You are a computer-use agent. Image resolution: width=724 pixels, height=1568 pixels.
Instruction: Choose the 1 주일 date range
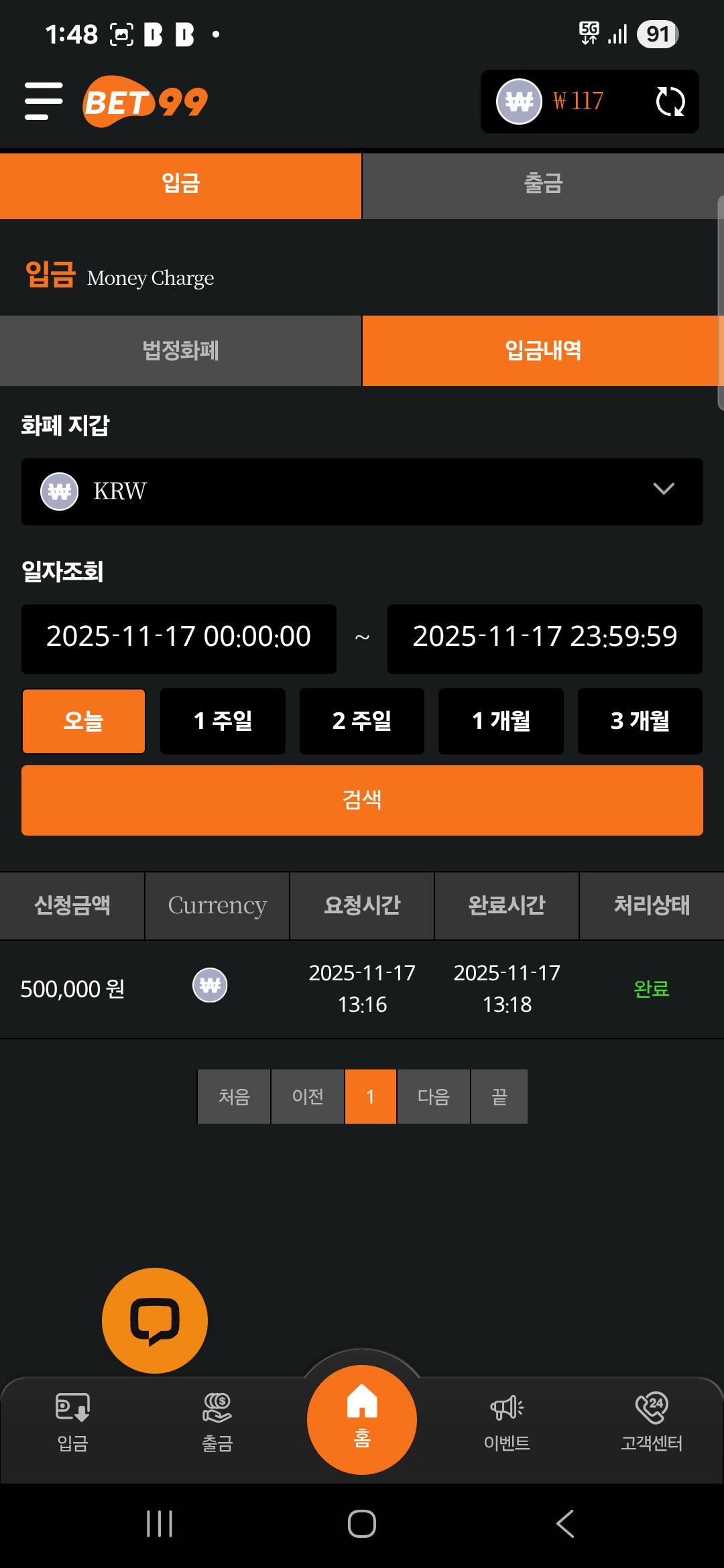(x=223, y=721)
